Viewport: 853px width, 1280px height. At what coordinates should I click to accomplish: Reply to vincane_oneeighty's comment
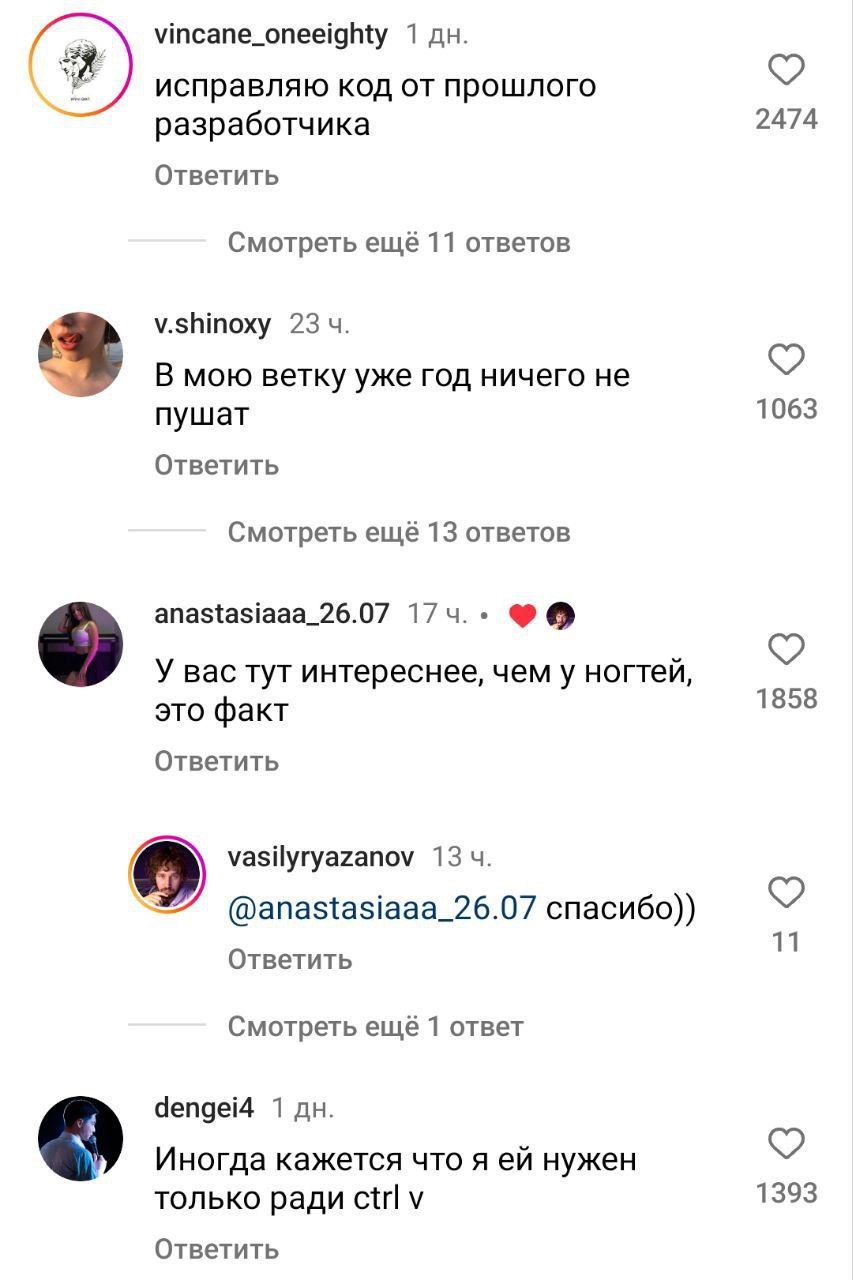[216, 176]
